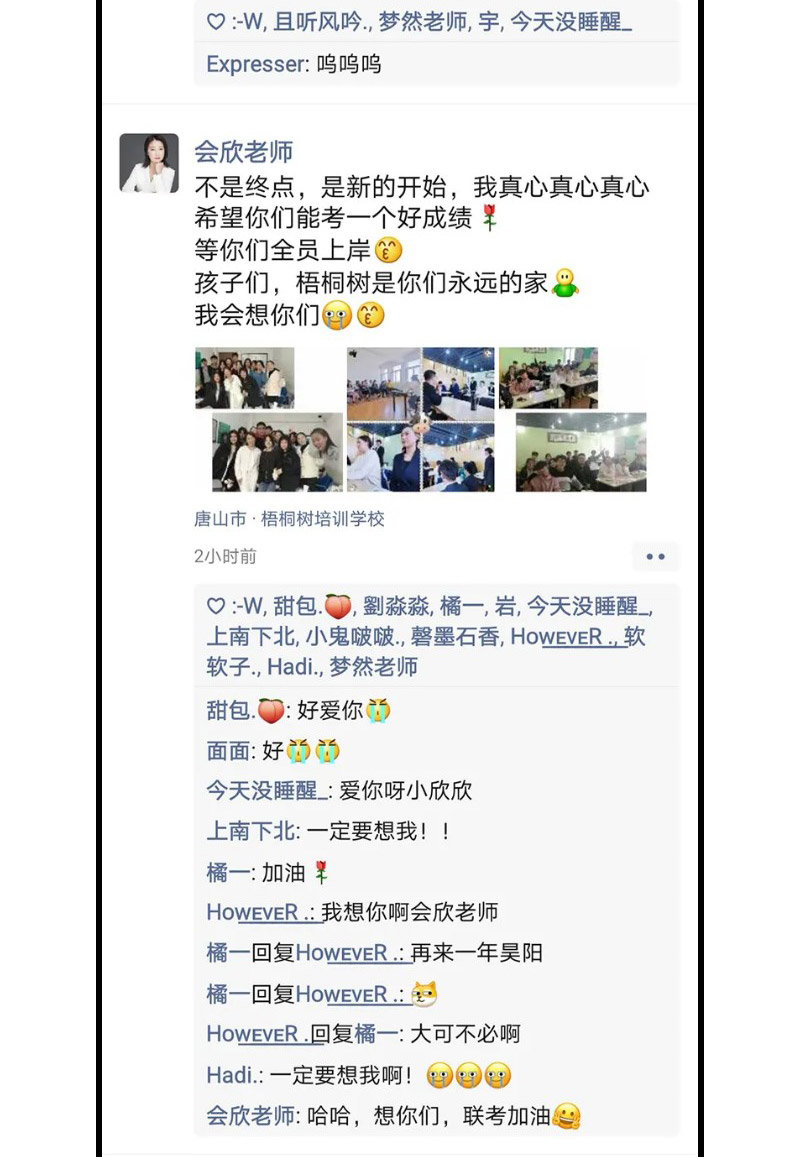Open location 唐山市 · 梧桐树培训学校
Image resolution: width=800 pixels, height=1157 pixels.
coord(289,519)
